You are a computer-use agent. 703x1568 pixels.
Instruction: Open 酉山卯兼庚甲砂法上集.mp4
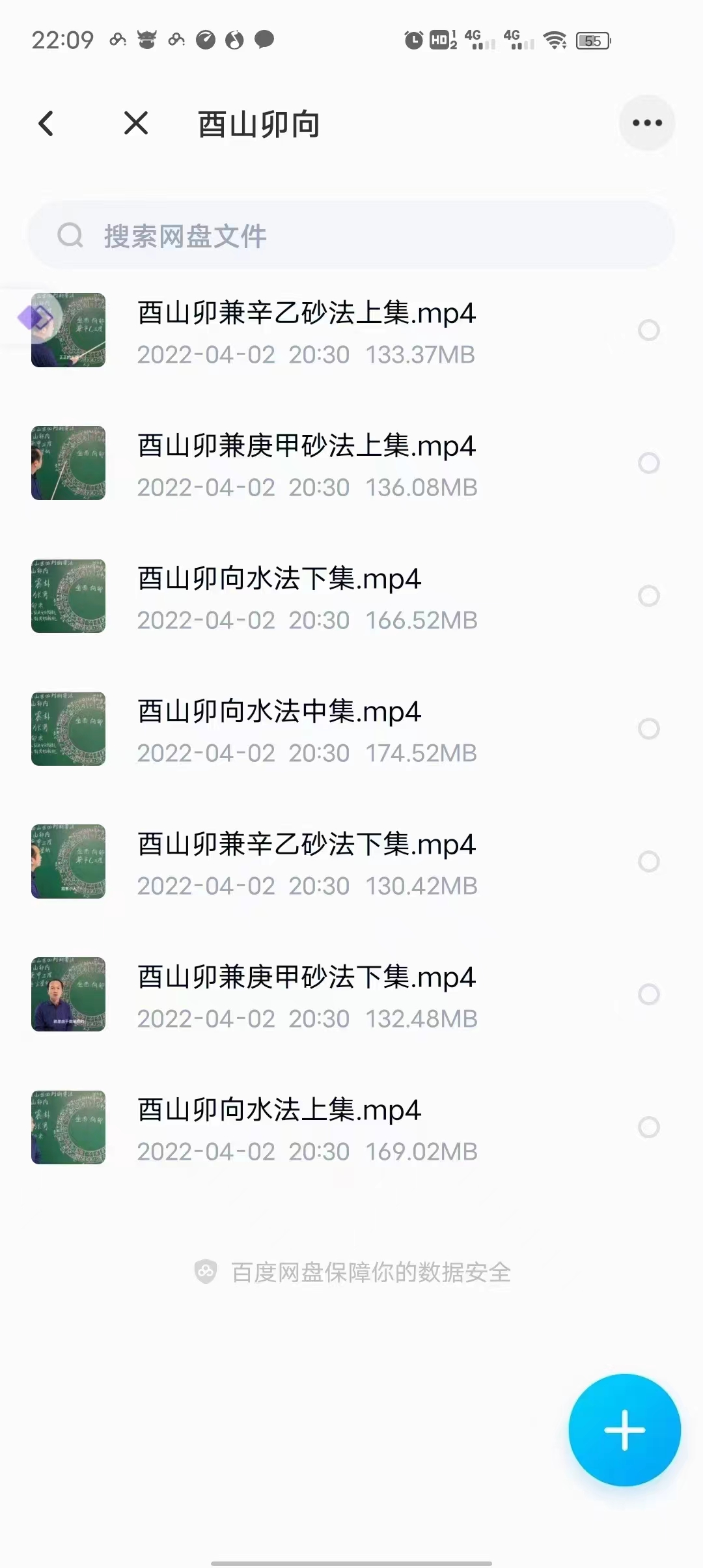[x=306, y=446]
